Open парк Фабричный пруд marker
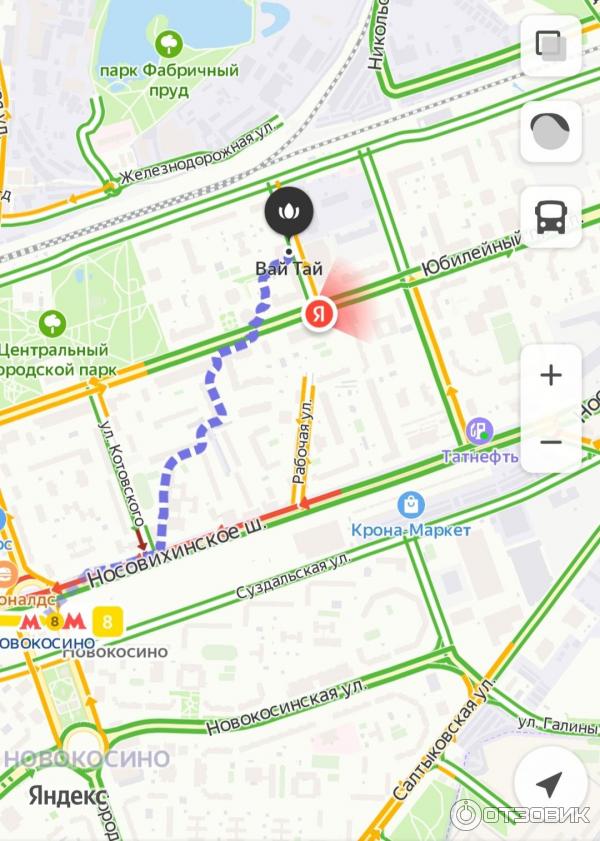The height and width of the screenshot is (841, 600). coord(169,43)
